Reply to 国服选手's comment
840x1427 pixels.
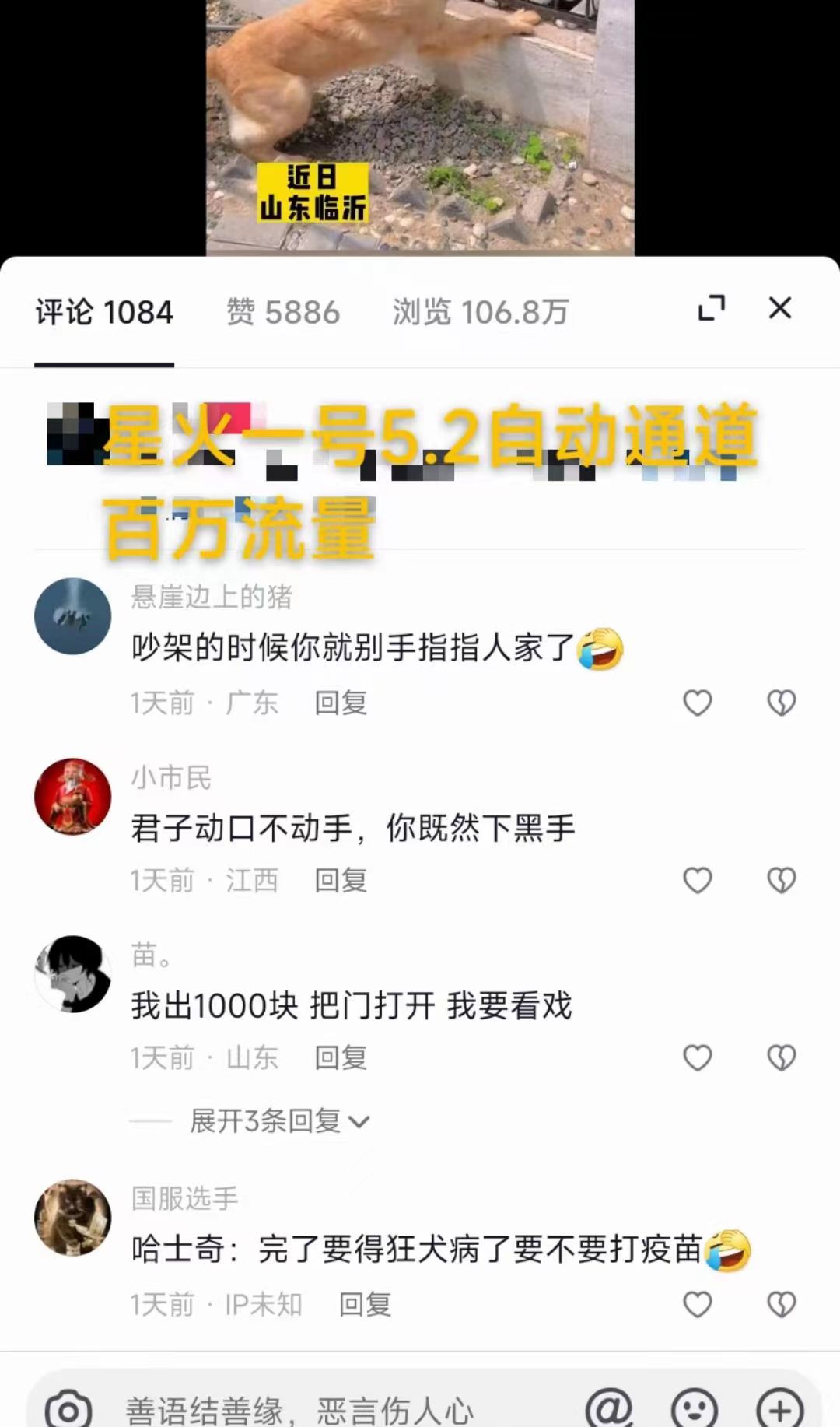point(365,1304)
